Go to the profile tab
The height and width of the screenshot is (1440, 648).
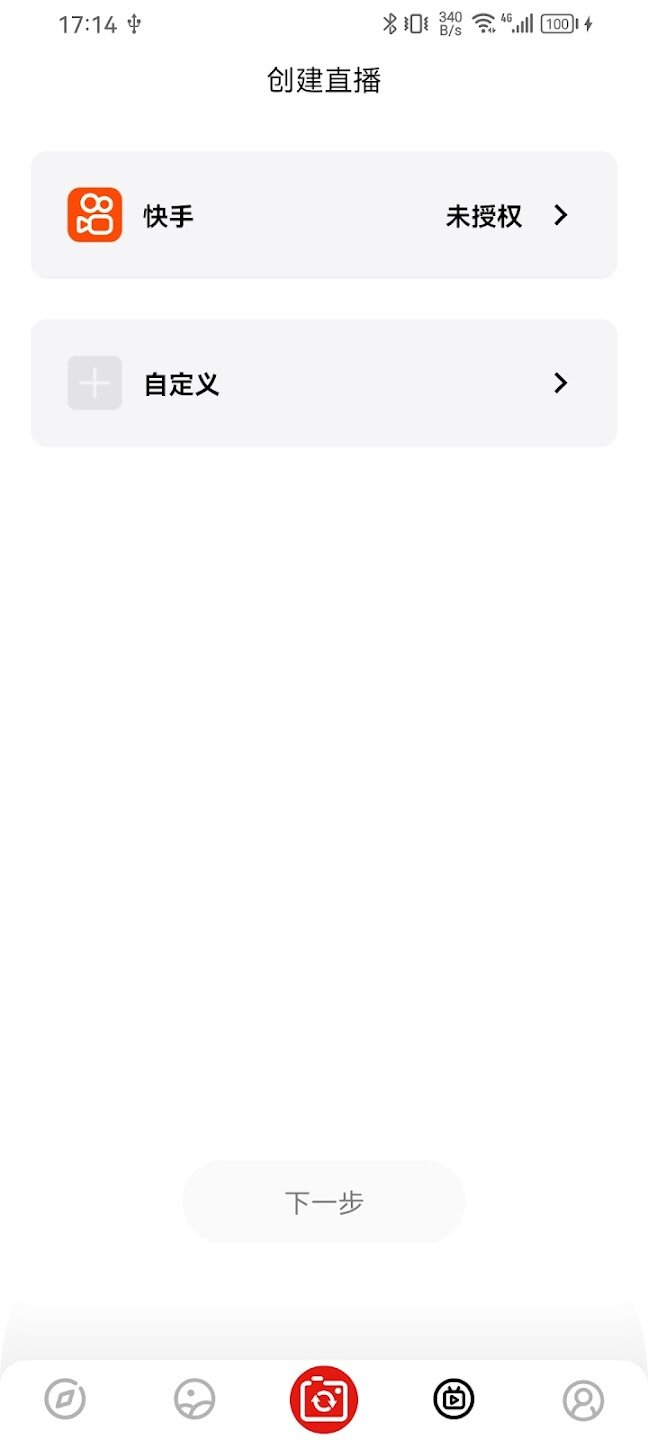tap(583, 1399)
